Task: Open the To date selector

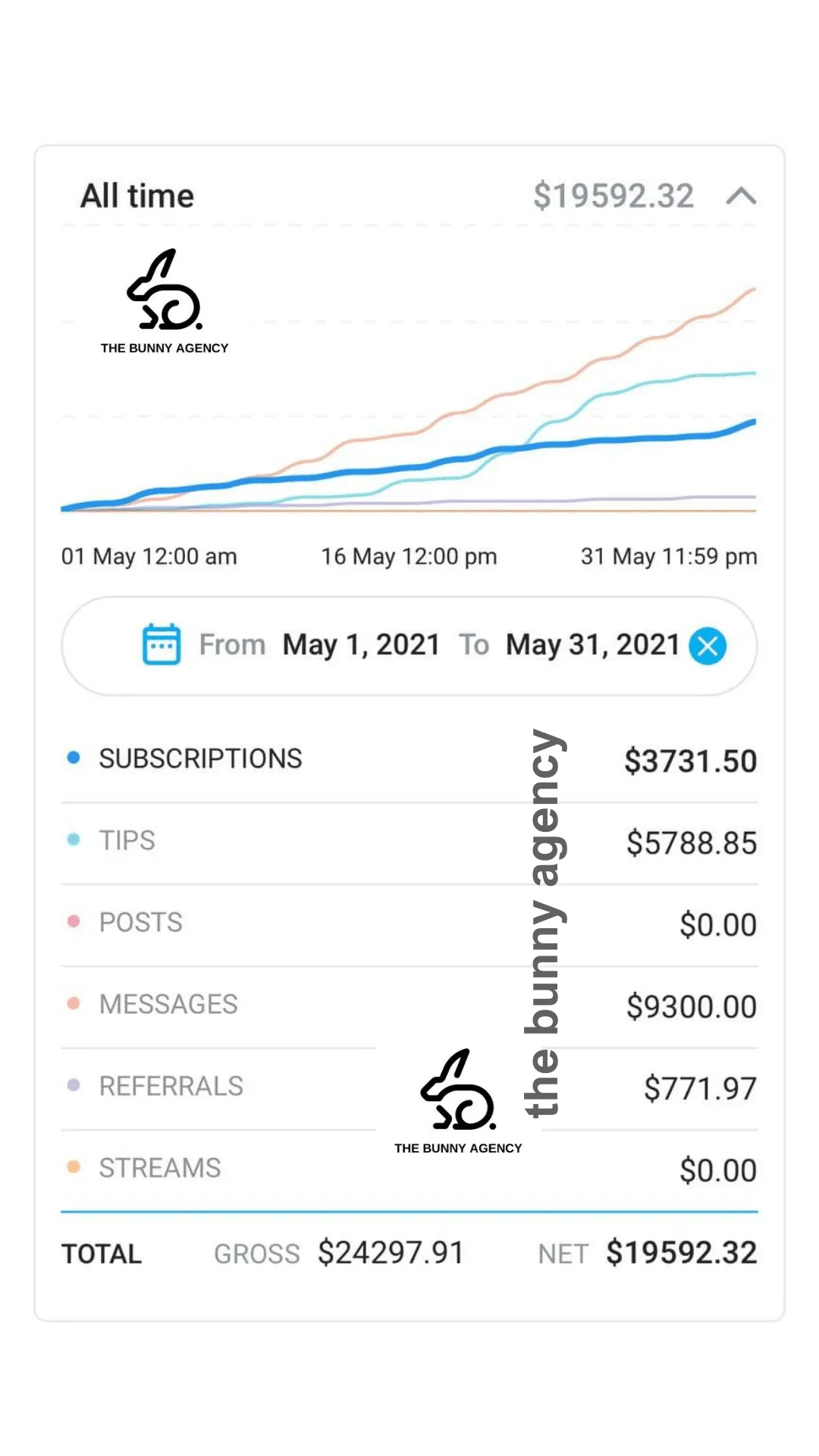Action: click(592, 644)
